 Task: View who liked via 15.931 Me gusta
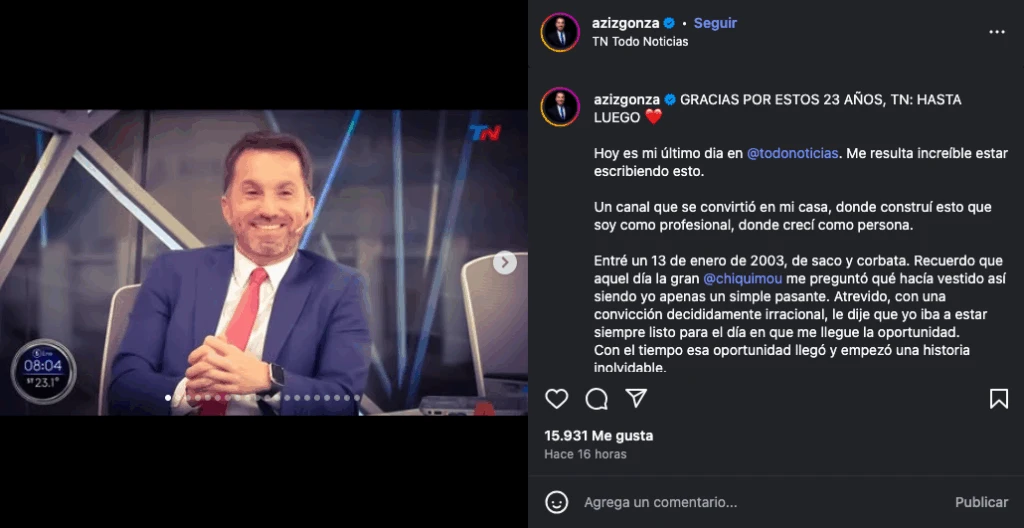tap(598, 436)
